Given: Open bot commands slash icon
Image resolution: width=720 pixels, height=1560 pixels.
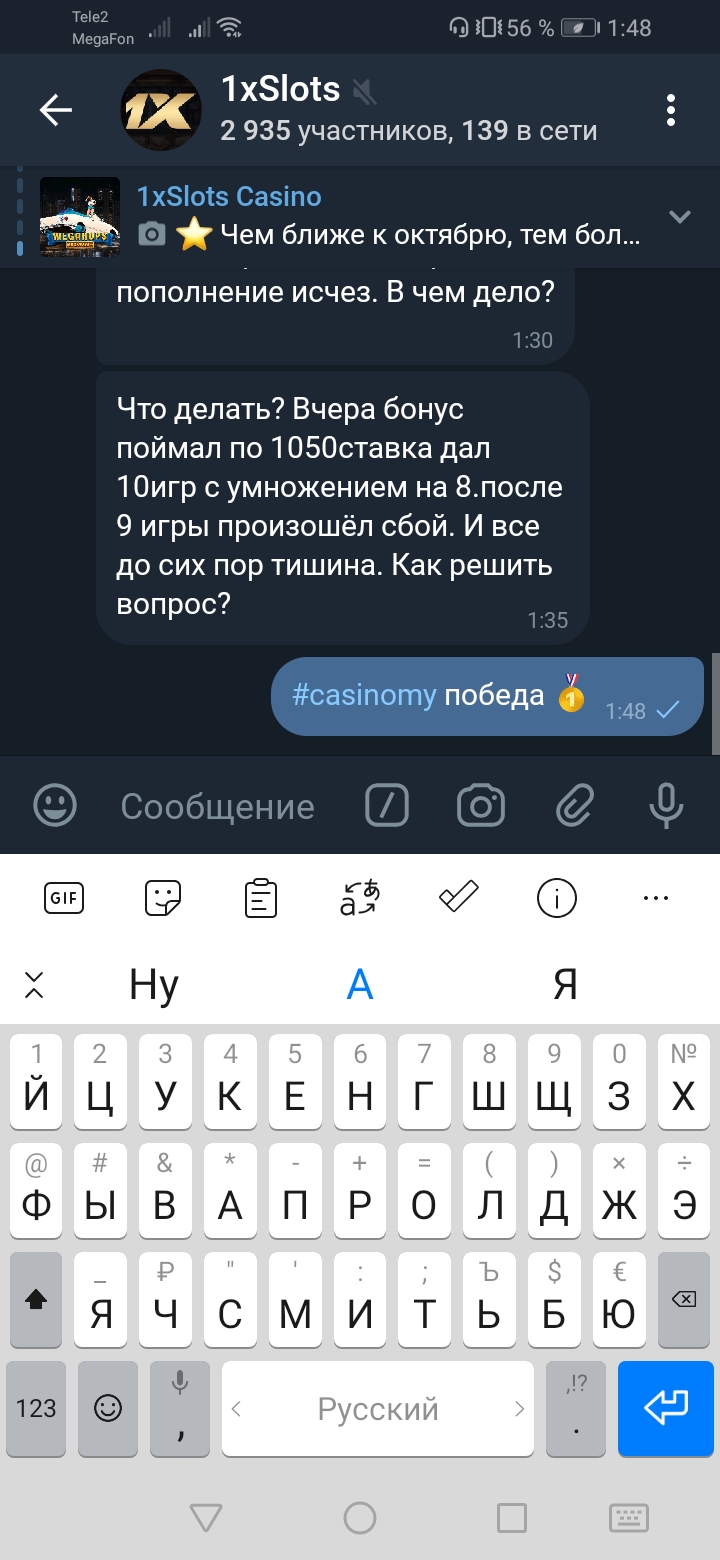Looking at the screenshot, I should click(x=386, y=805).
